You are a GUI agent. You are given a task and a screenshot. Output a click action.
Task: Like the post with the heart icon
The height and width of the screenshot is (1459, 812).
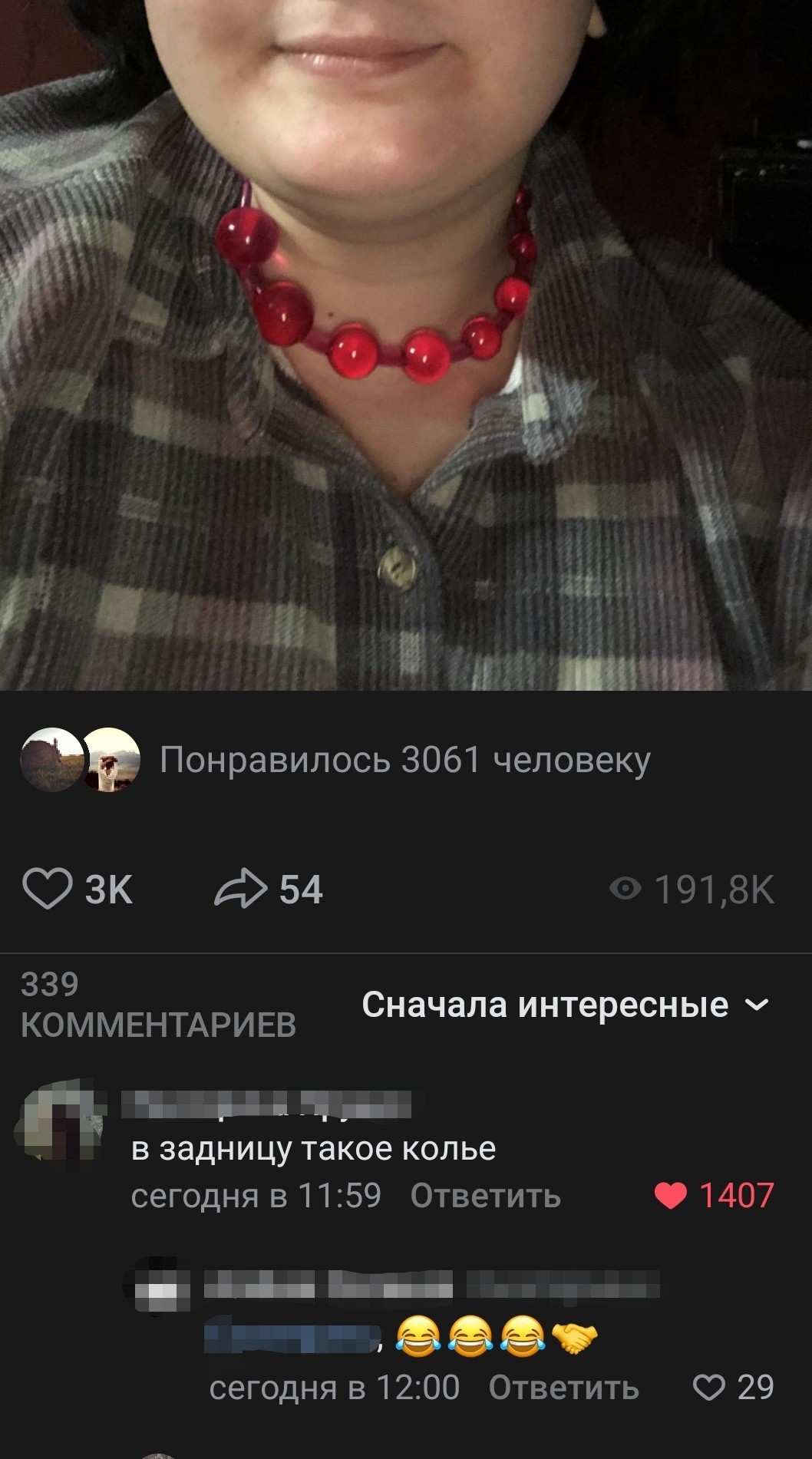pyautogui.click(x=48, y=889)
